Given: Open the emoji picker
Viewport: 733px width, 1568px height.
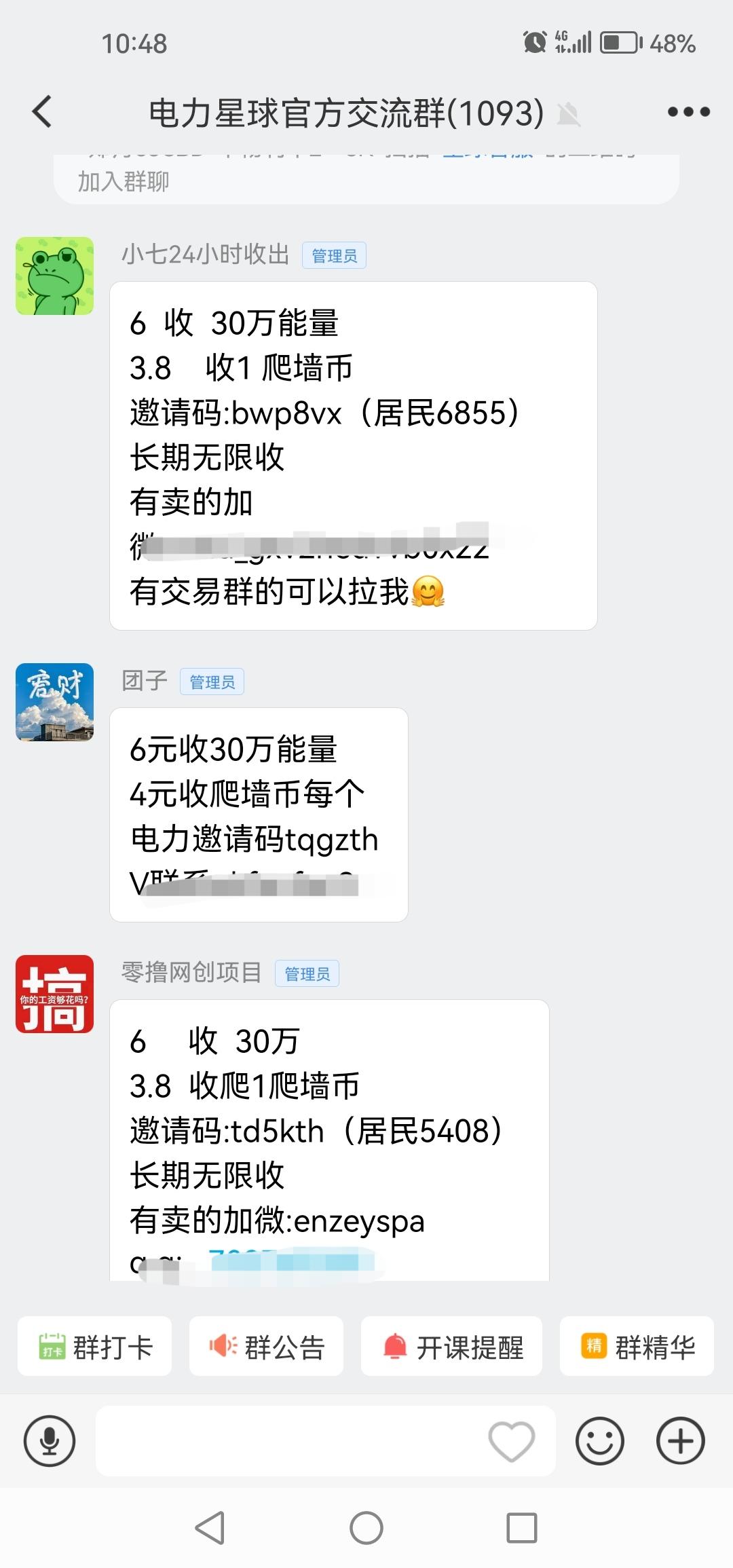Looking at the screenshot, I should coord(600,1440).
